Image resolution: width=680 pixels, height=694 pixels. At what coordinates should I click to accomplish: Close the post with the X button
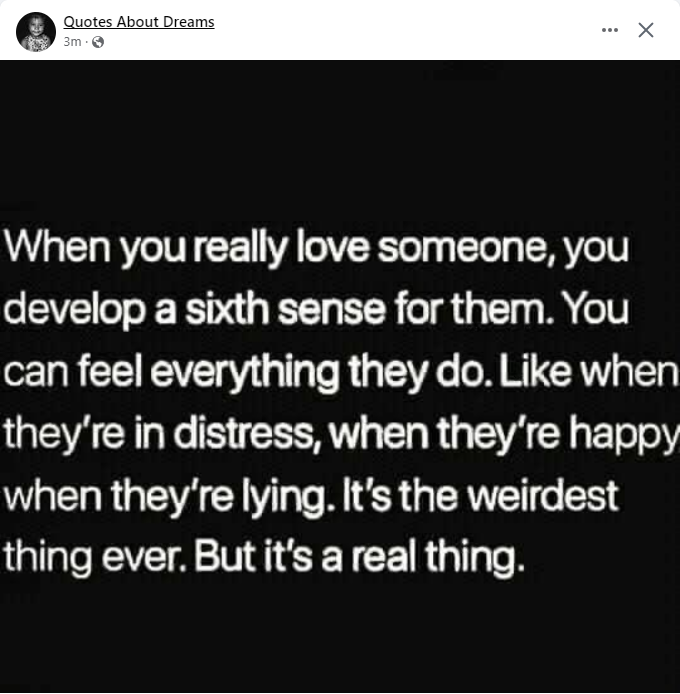(646, 30)
